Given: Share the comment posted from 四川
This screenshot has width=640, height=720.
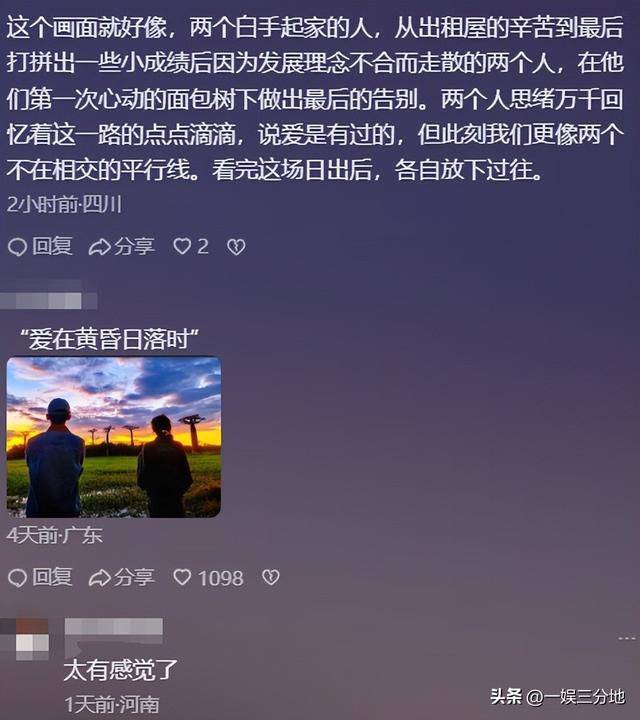Looking at the screenshot, I should click(122, 246).
